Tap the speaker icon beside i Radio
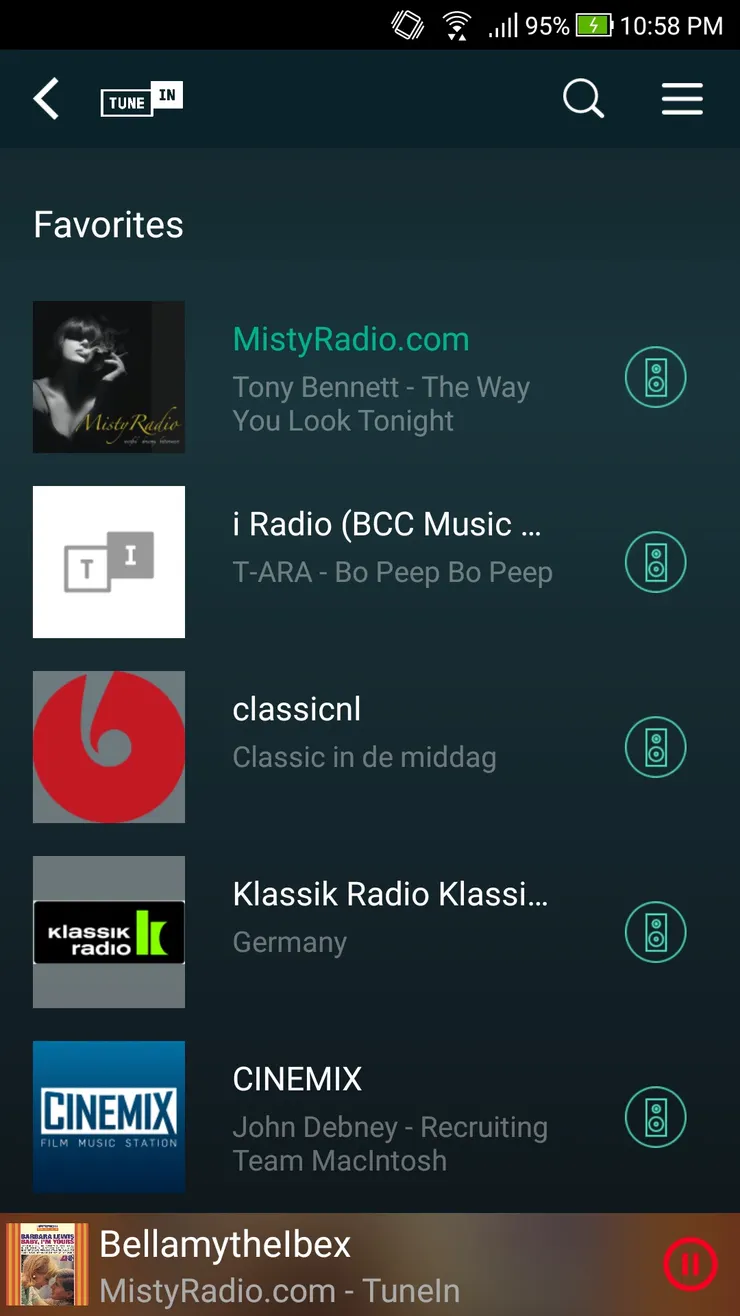 click(655, 563)
